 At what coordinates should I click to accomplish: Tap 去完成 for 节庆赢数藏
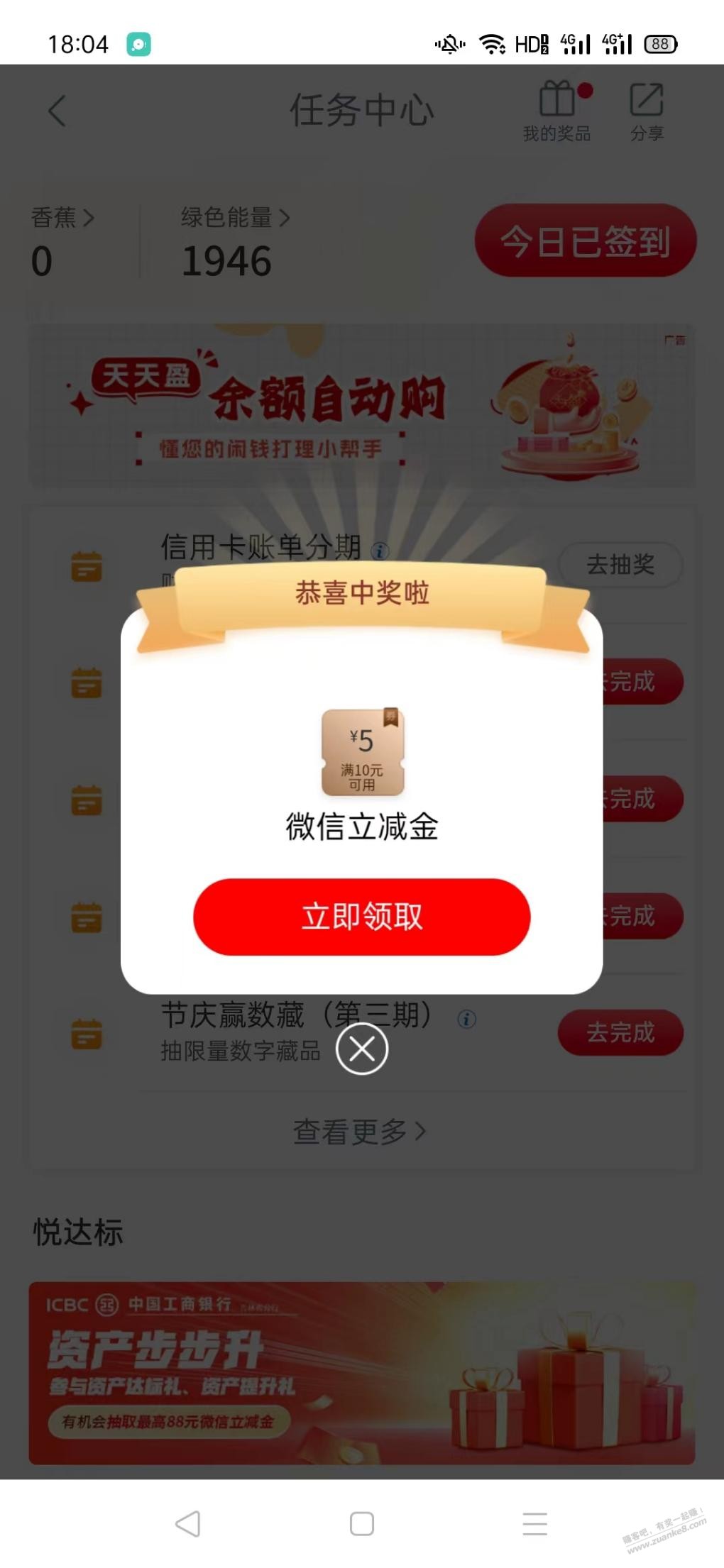(620, 1032)
